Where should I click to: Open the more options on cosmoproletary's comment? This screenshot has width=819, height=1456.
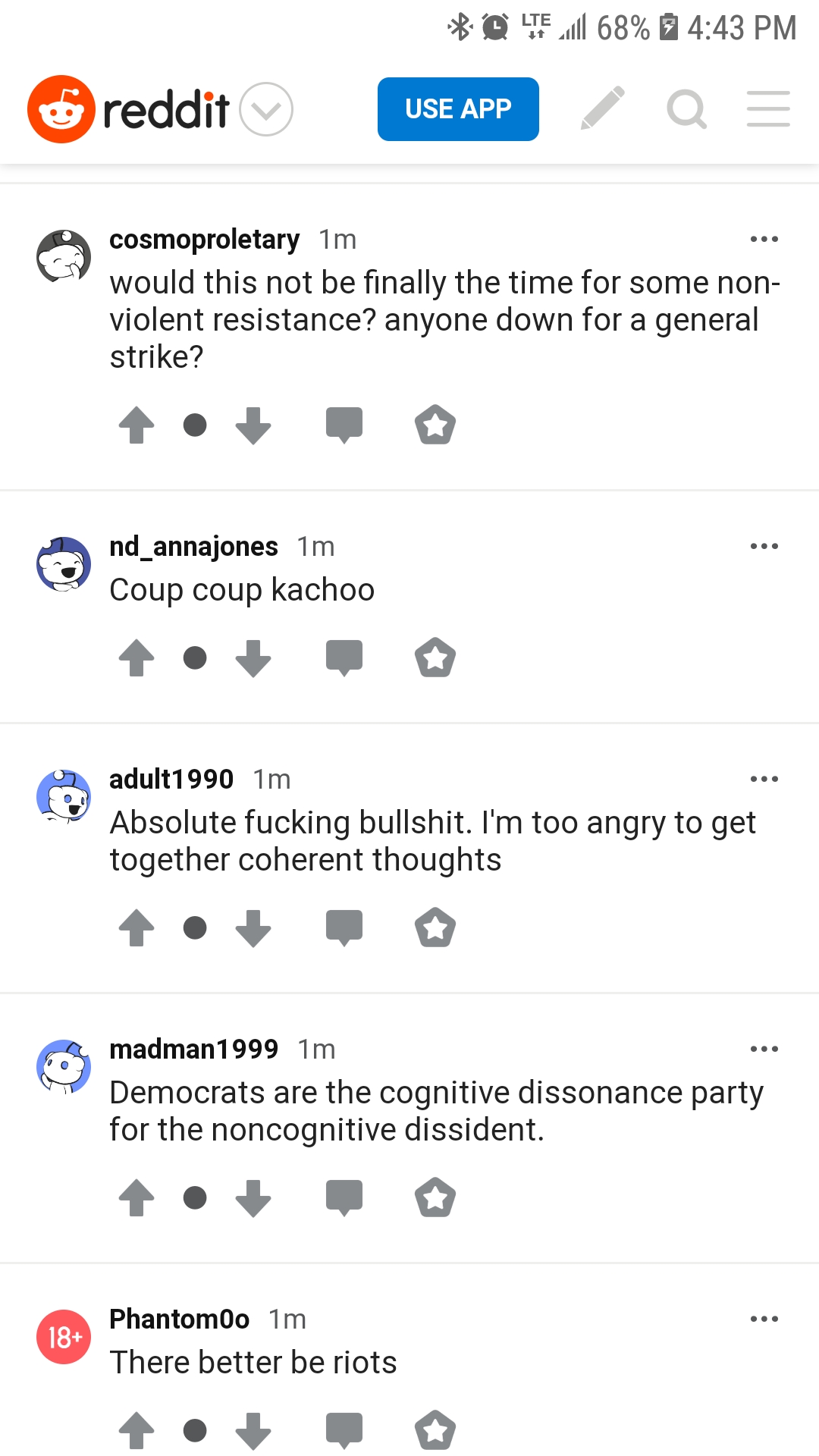click(x=764, y=240)
